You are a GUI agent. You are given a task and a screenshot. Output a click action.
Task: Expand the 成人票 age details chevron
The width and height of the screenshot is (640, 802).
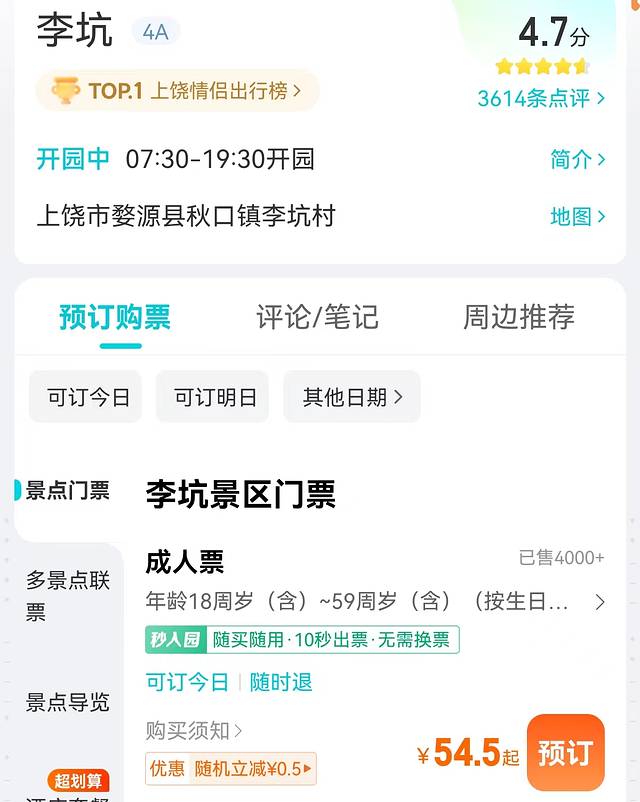(x=600, y=602)
